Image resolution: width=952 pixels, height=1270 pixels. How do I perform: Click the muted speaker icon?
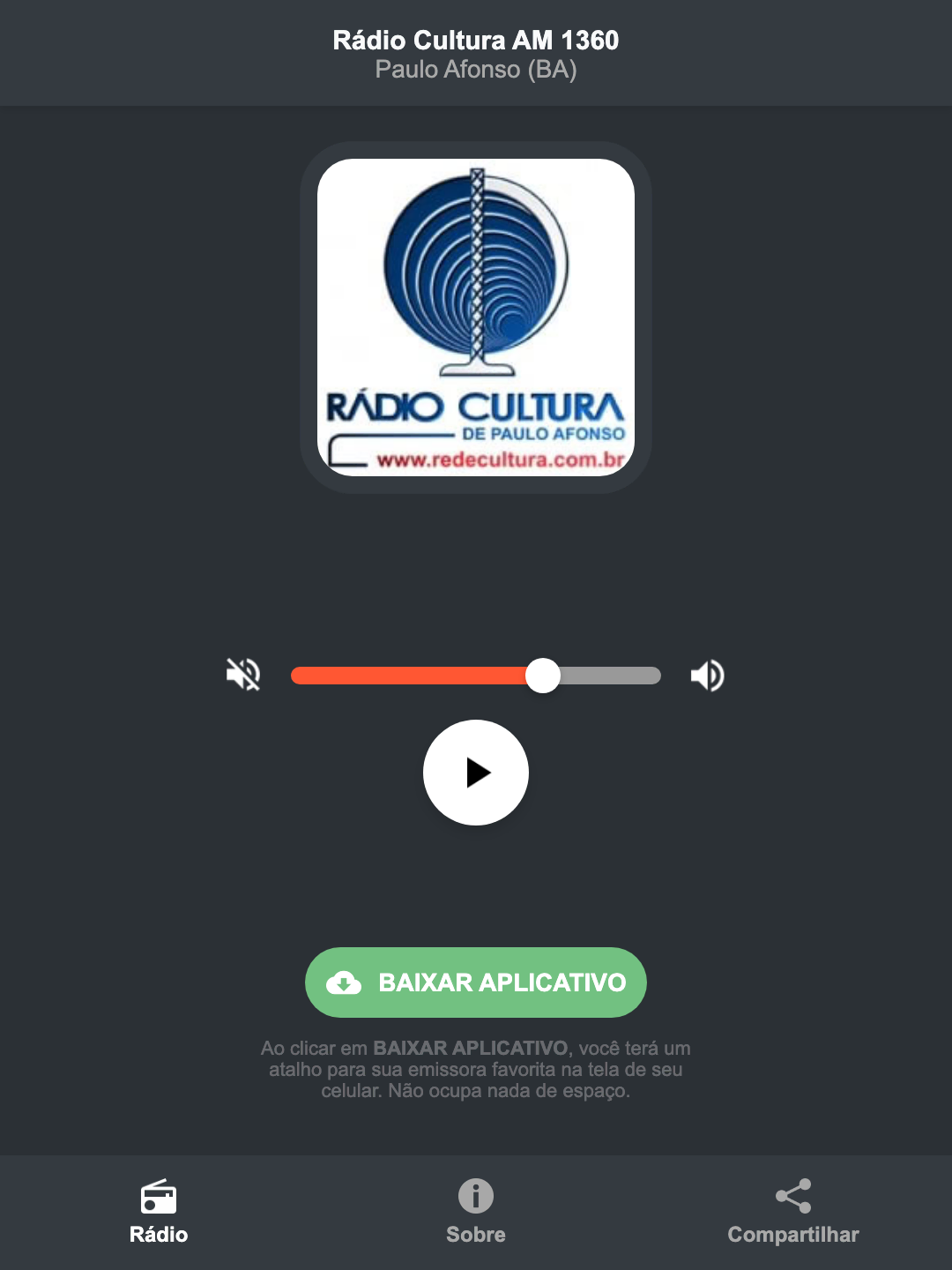pyautogui.click(x=242, y=675)
